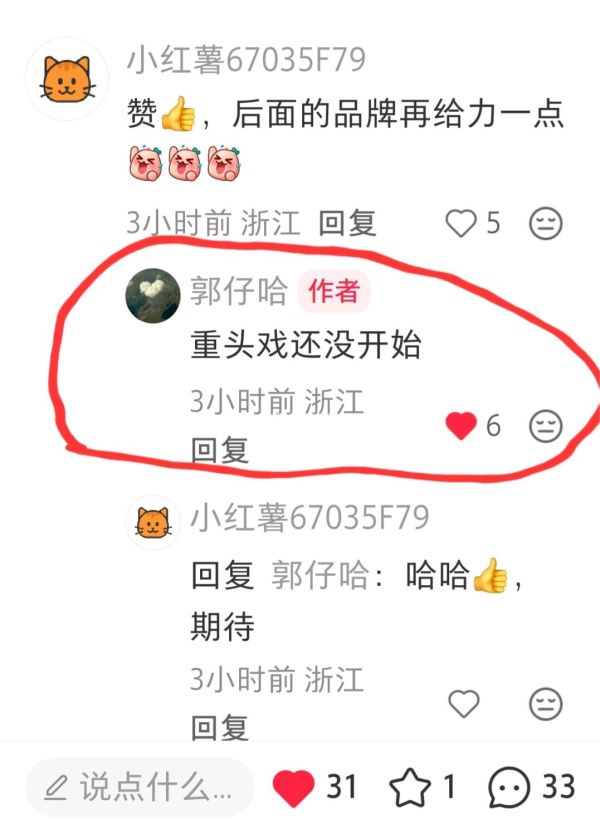Open the username 小红薯67035F79 on the 哈哈，期待 reply

point(309,518)
